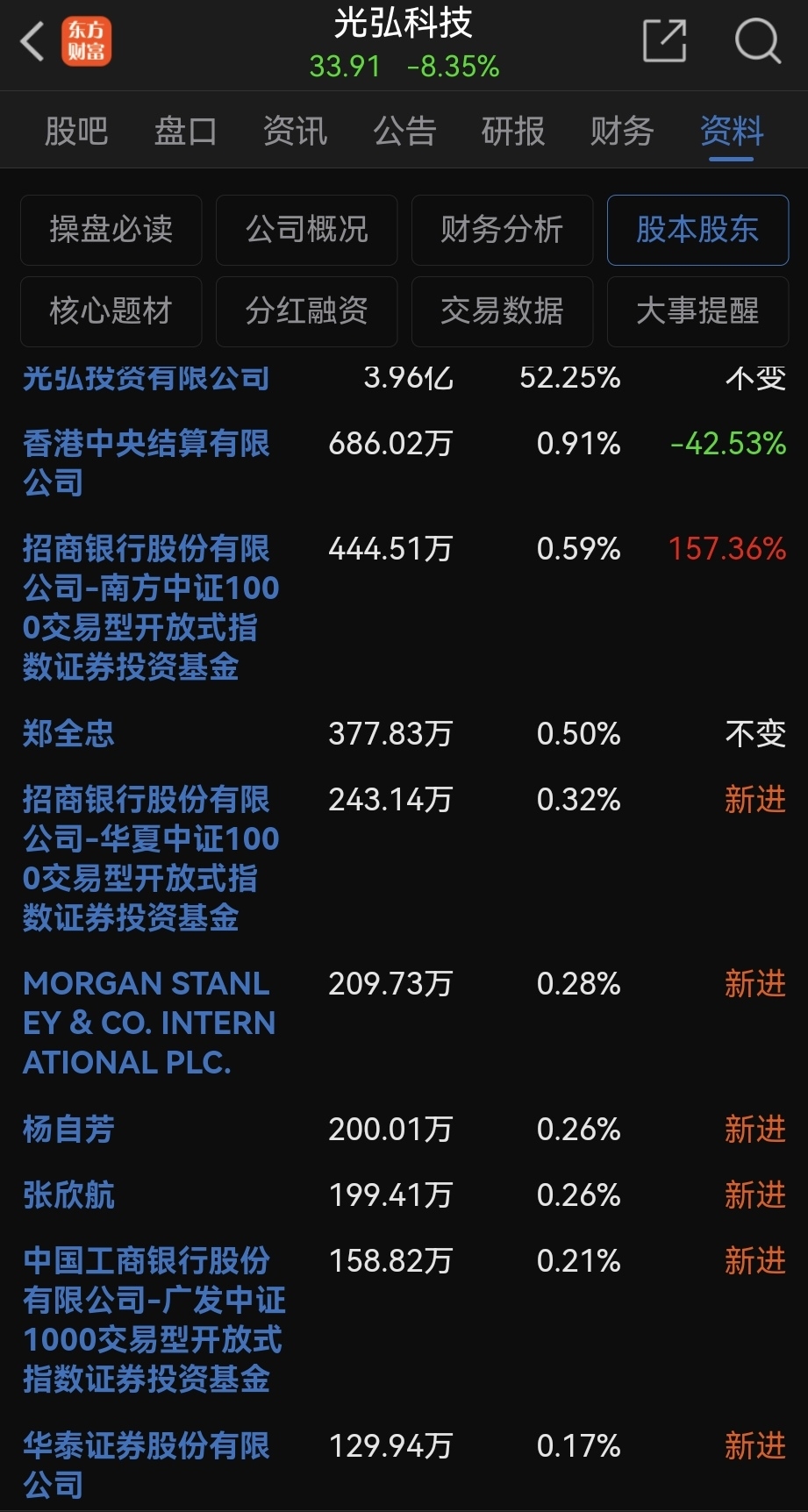Open shareholder 香港中央结算有限公司
Image resolution: width=808 pixels, height=1512 pixels.
pos(147,463)
